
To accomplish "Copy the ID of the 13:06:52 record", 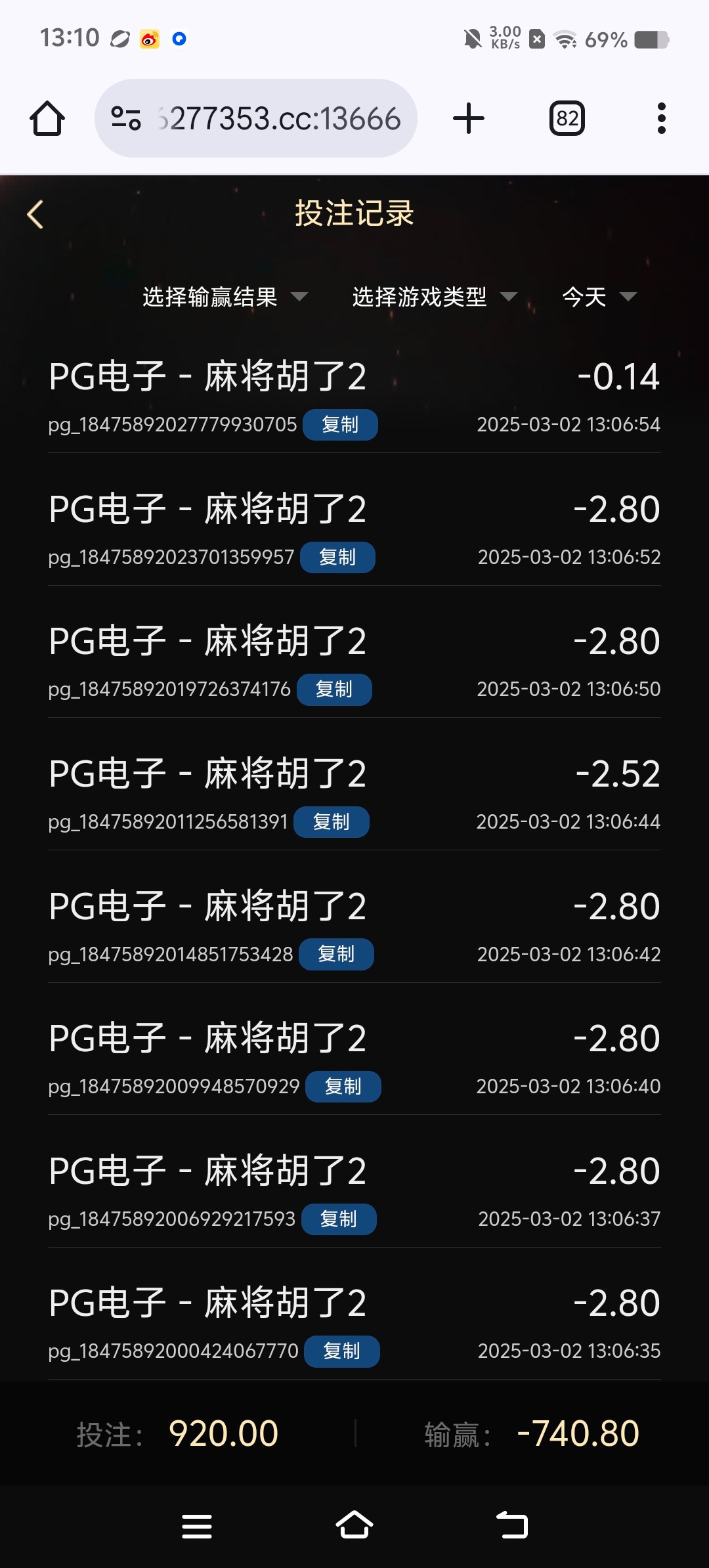I will [337, 557].
